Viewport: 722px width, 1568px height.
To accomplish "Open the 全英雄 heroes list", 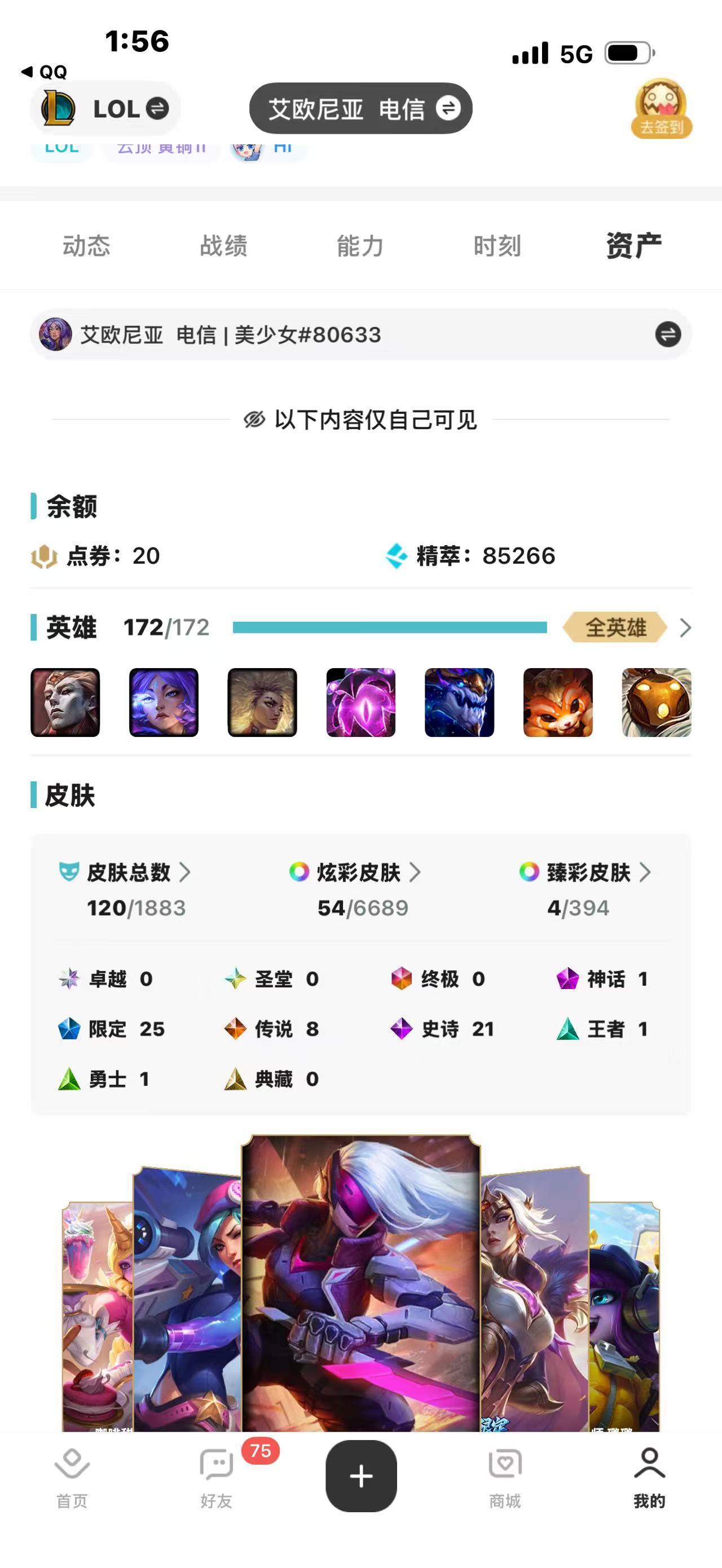I will [x=627, y=627].
